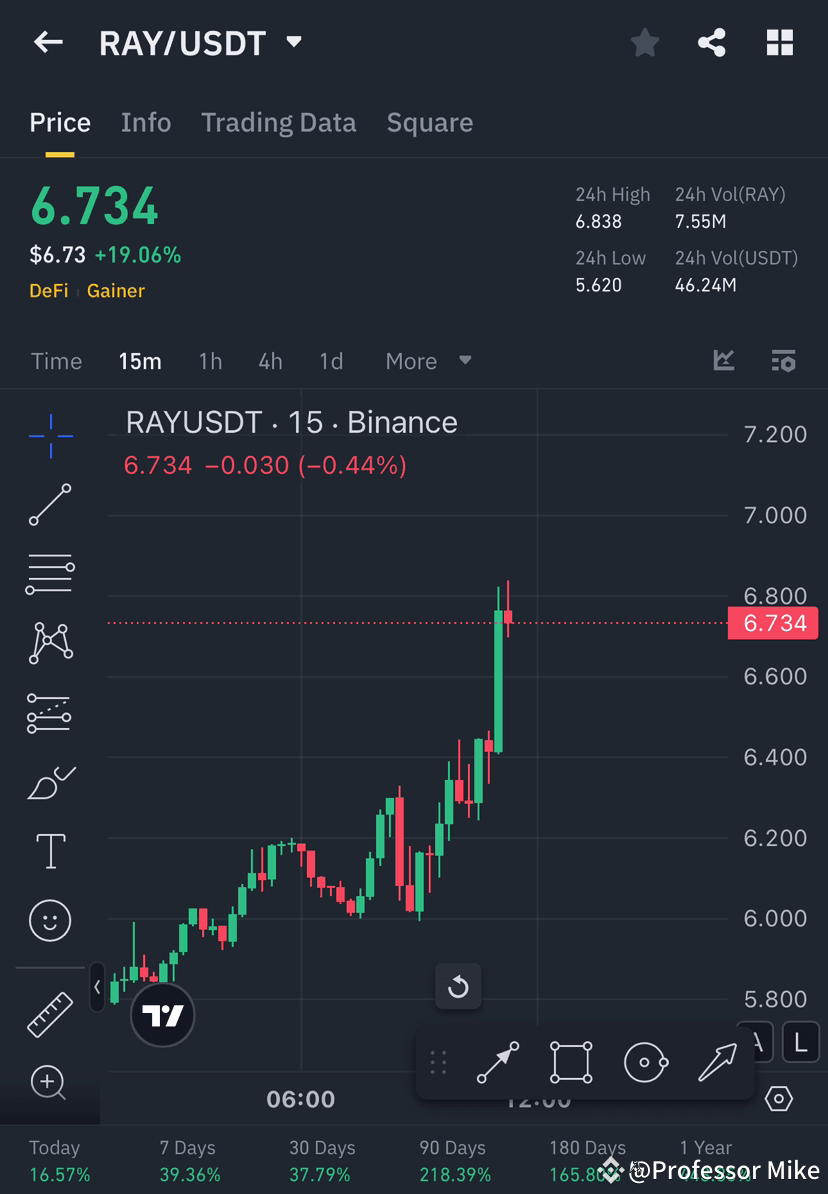Select the 1h timeframe
The width and height of the screenshot is (828, 1194).
(x=210, y=361)
